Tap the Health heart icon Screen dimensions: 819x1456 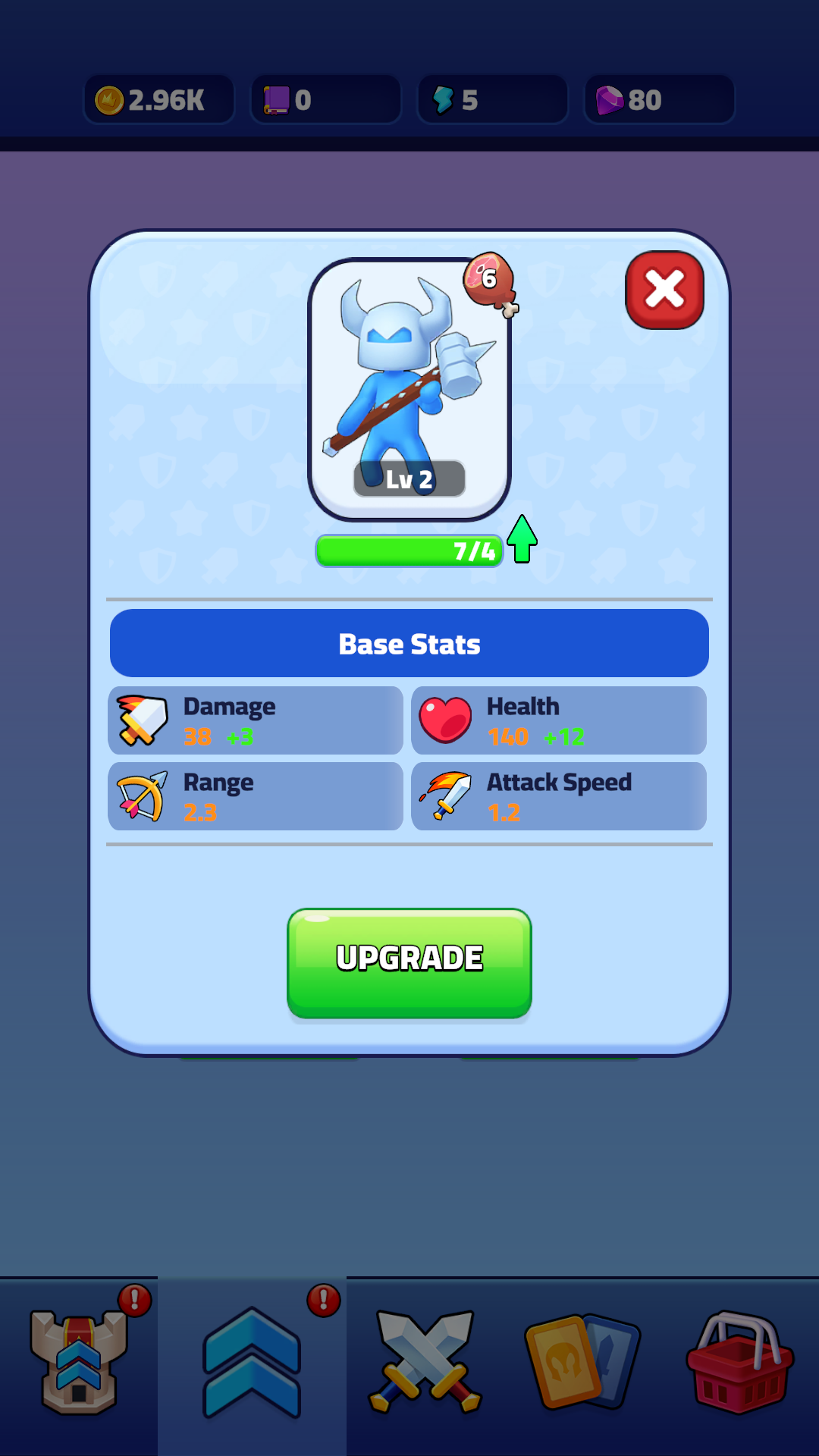(x=444, y=719)
